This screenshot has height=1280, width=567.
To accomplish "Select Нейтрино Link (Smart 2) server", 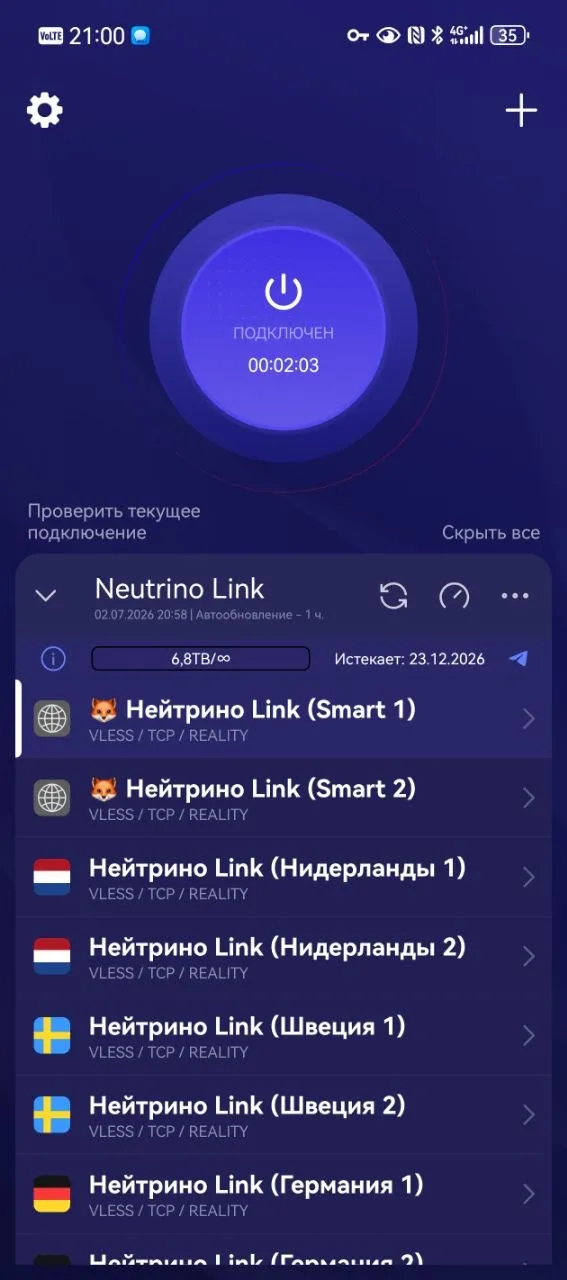I will [283, 798].
